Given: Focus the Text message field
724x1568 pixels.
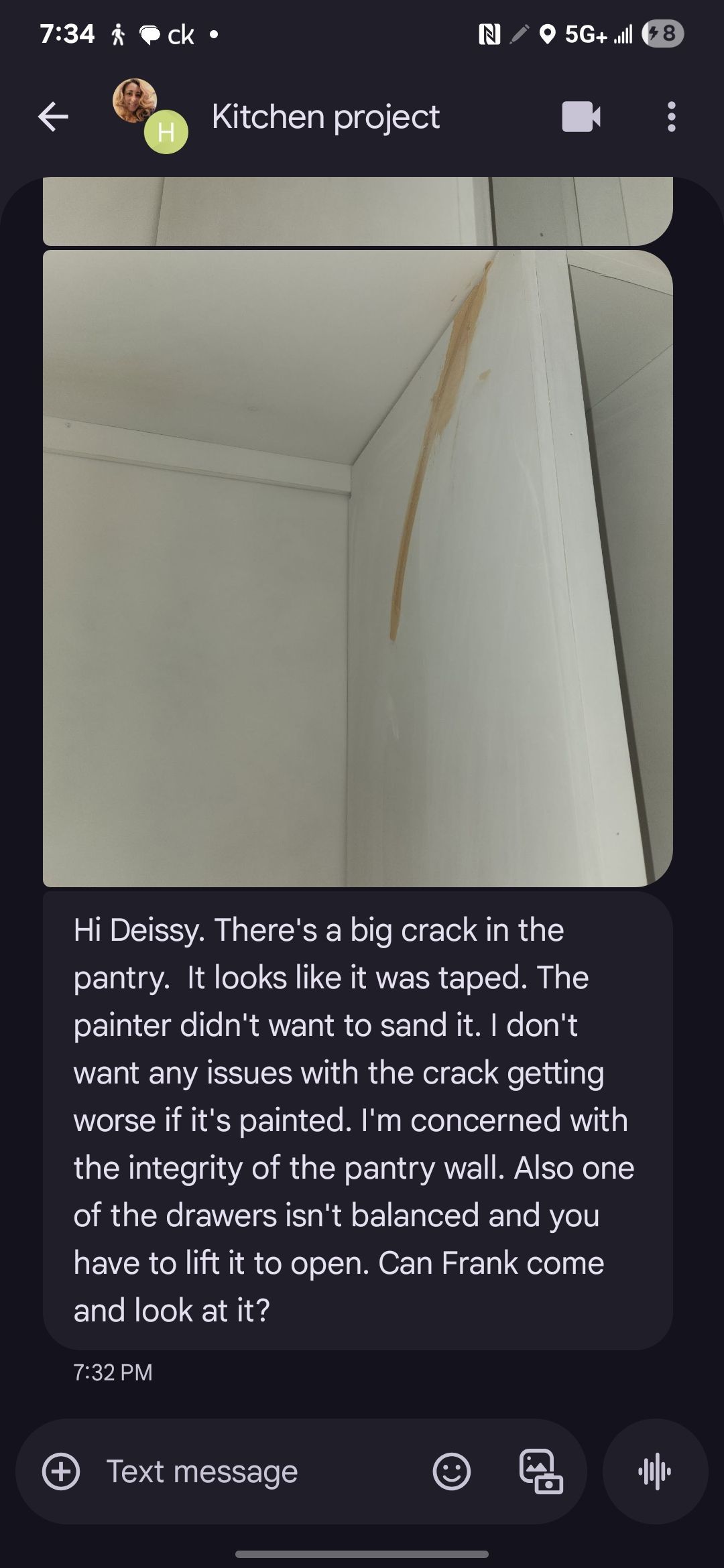Looking at the screenshot, I should [255, 1472].
